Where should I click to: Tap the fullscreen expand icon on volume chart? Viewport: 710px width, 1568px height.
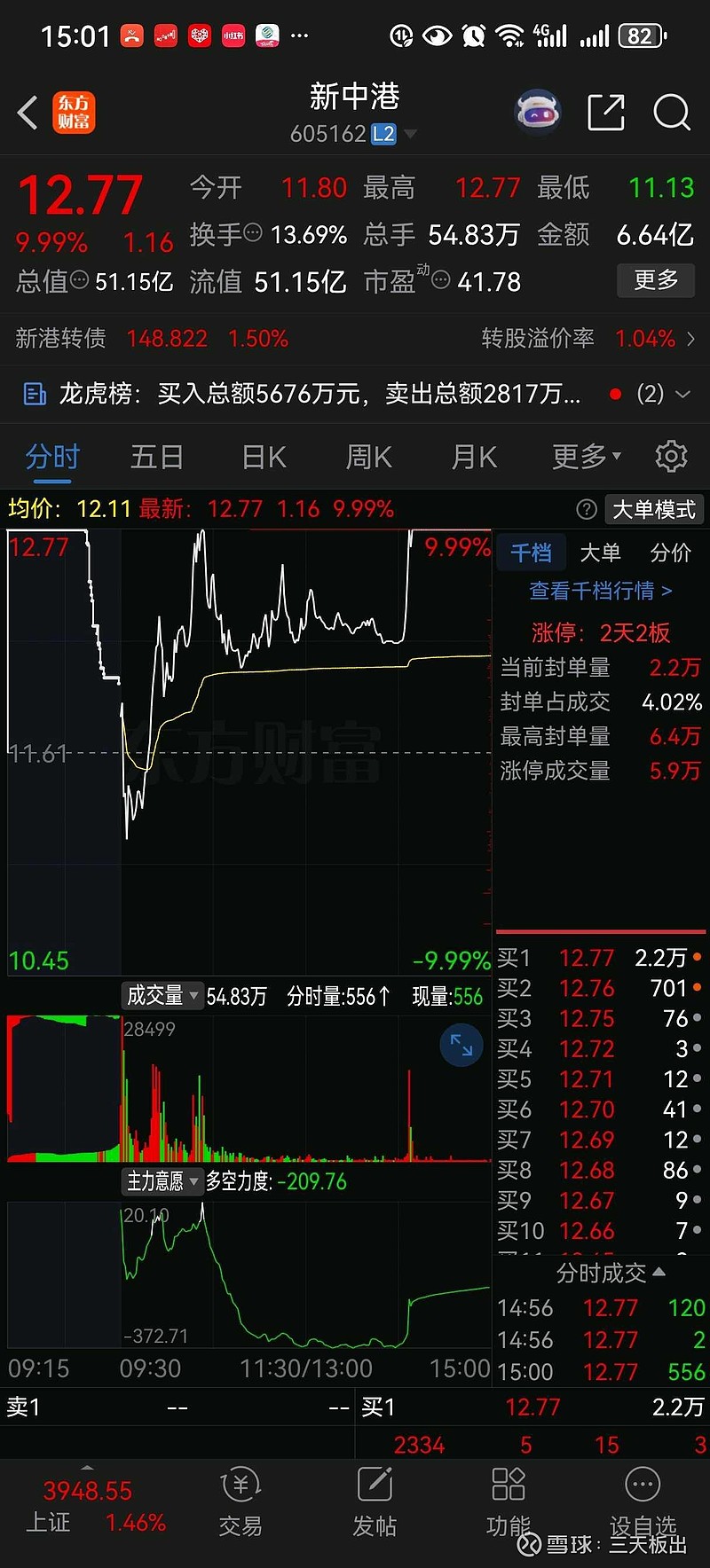461,1046
